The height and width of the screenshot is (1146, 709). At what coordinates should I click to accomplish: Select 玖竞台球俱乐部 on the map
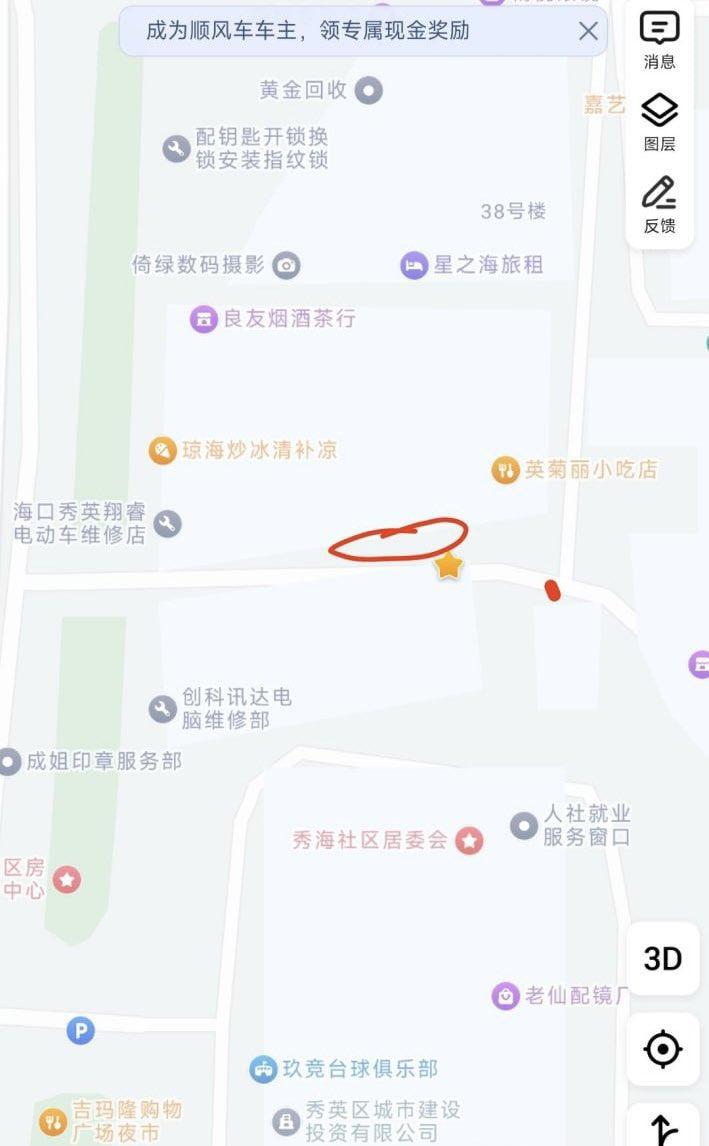263,1069
